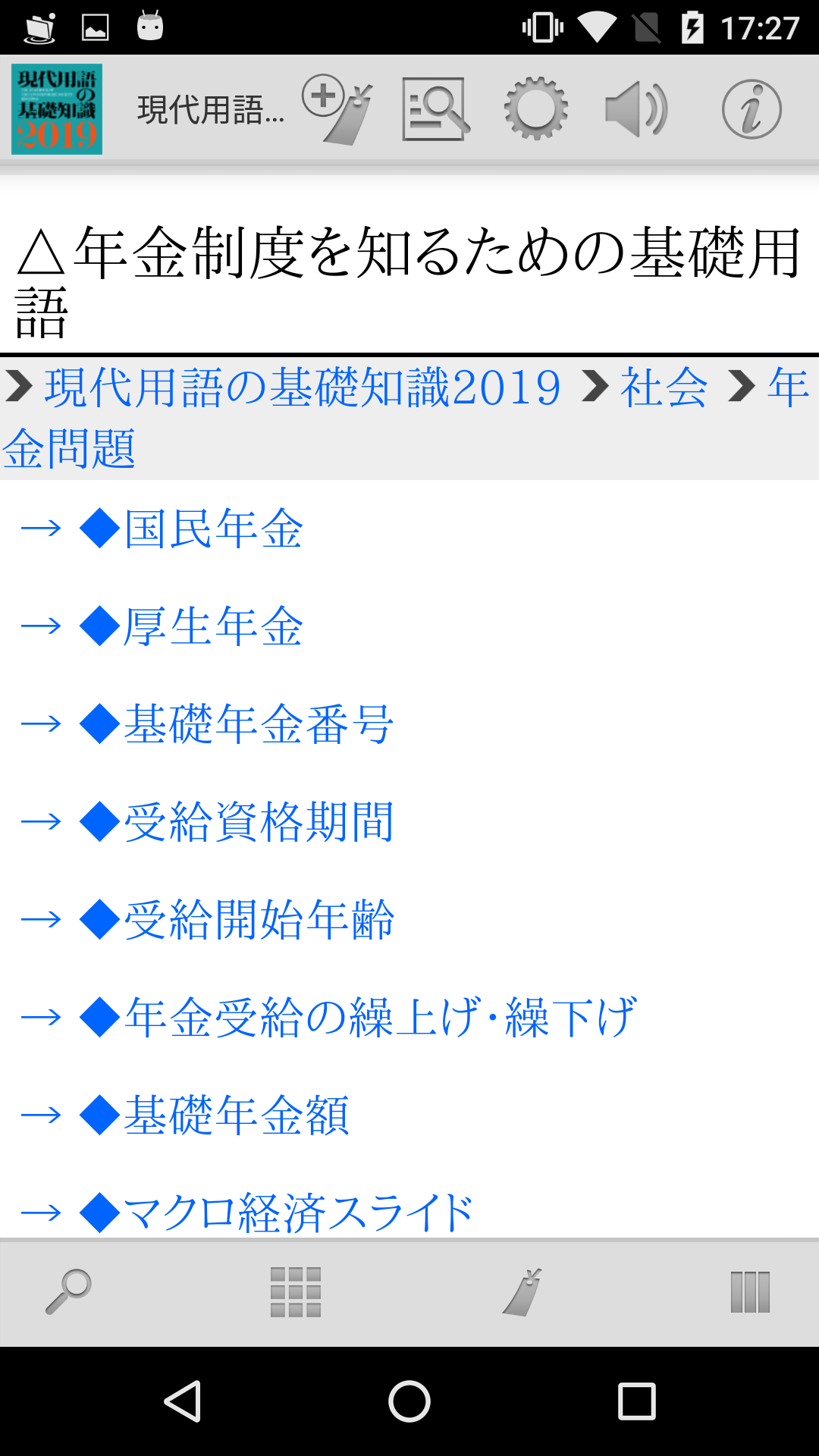This screenshot has height=1456, width=819.
Task: Open the image search icon in toolbar
Action: pyautogui.click(x=435, y=109)
